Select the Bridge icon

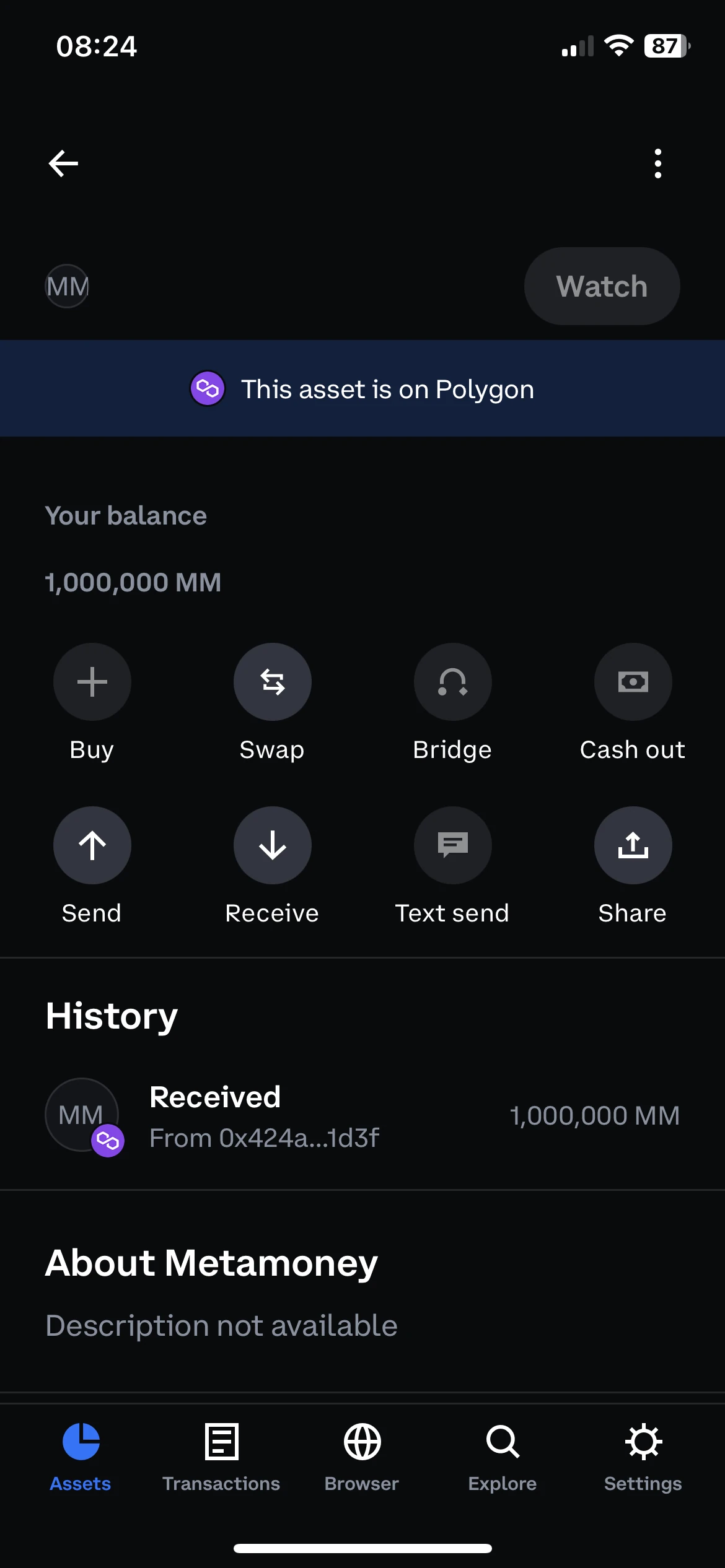pyautogui.click(x=452, y=682)
